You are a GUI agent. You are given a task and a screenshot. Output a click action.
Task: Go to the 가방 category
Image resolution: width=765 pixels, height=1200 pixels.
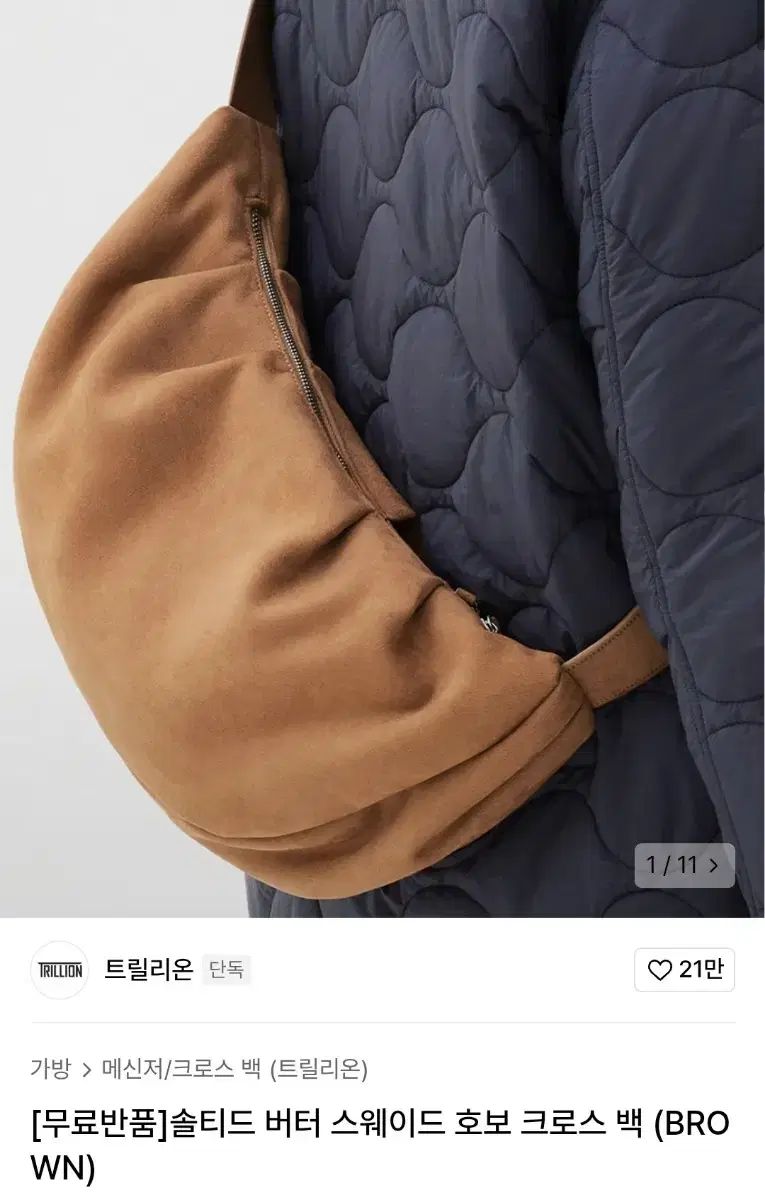pyautogui.click(x=50, y=1069)
